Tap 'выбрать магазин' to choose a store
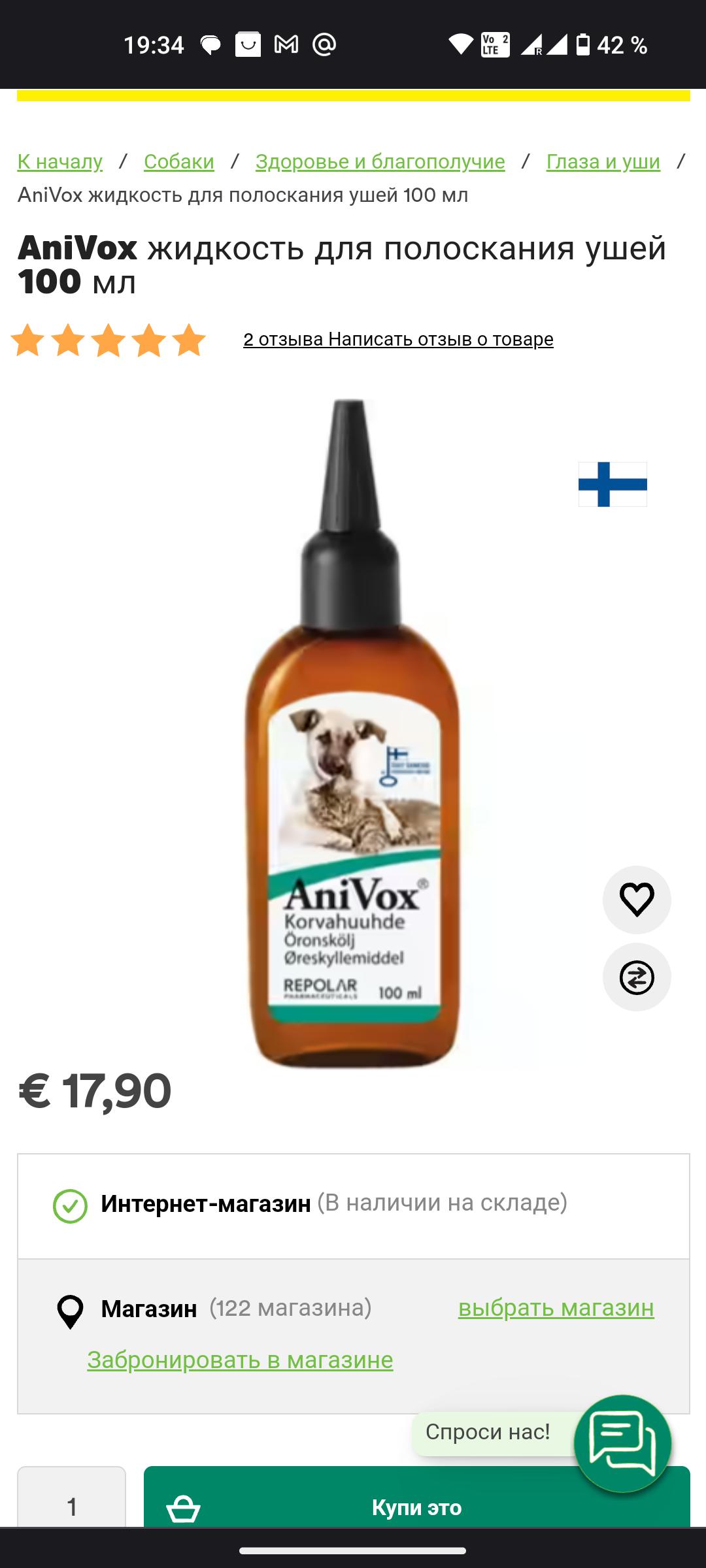The width and height of the screenshot is (706, 1568). click(556, 1308)
